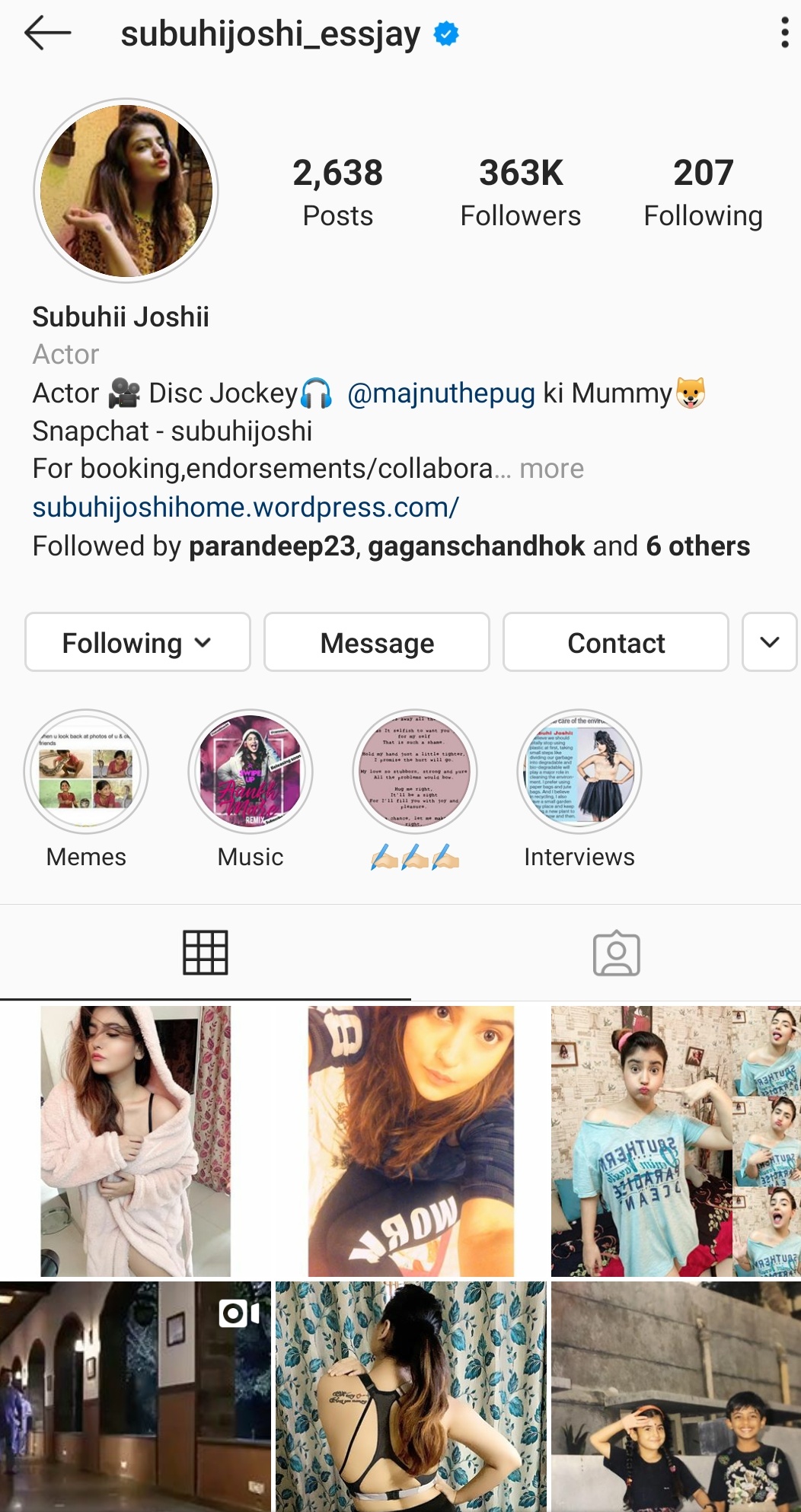Open the three-dot overflow menu
This screenshot has width=801, height=1512.
point(784,33)
